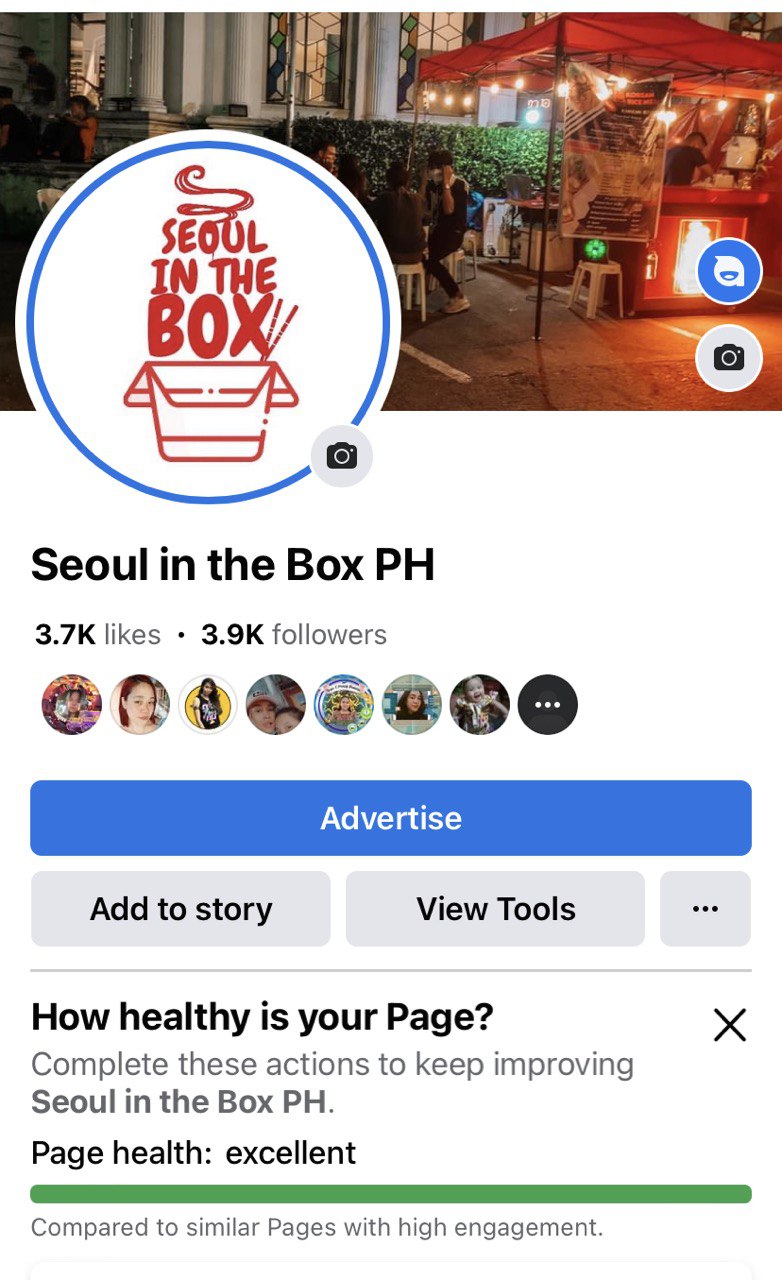Viewport: 782px width, 1280px height.
Task: Show more followers via dark ellipsis circle
Action: (x=548, y=705)
